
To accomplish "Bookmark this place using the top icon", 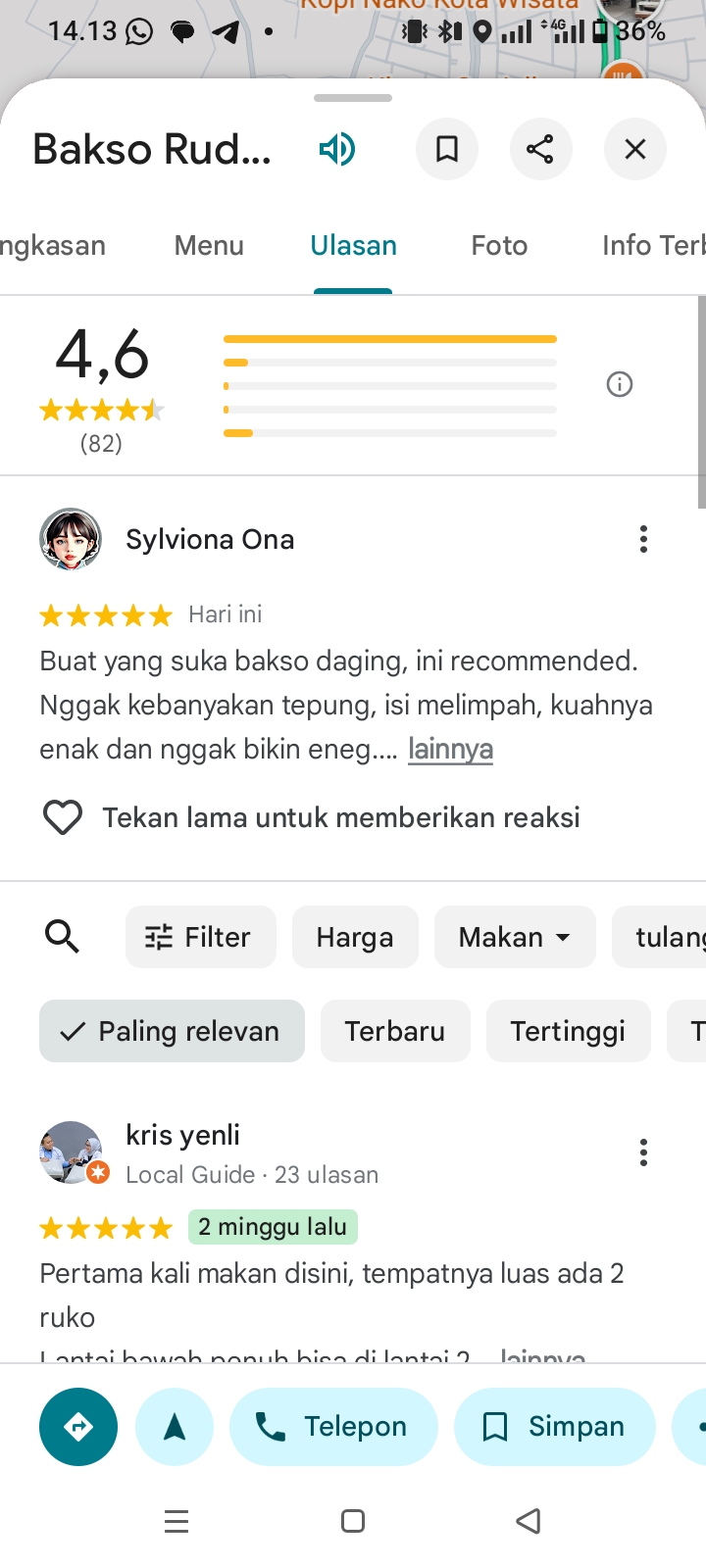I will pyautogui.click(x=447, y=149).
